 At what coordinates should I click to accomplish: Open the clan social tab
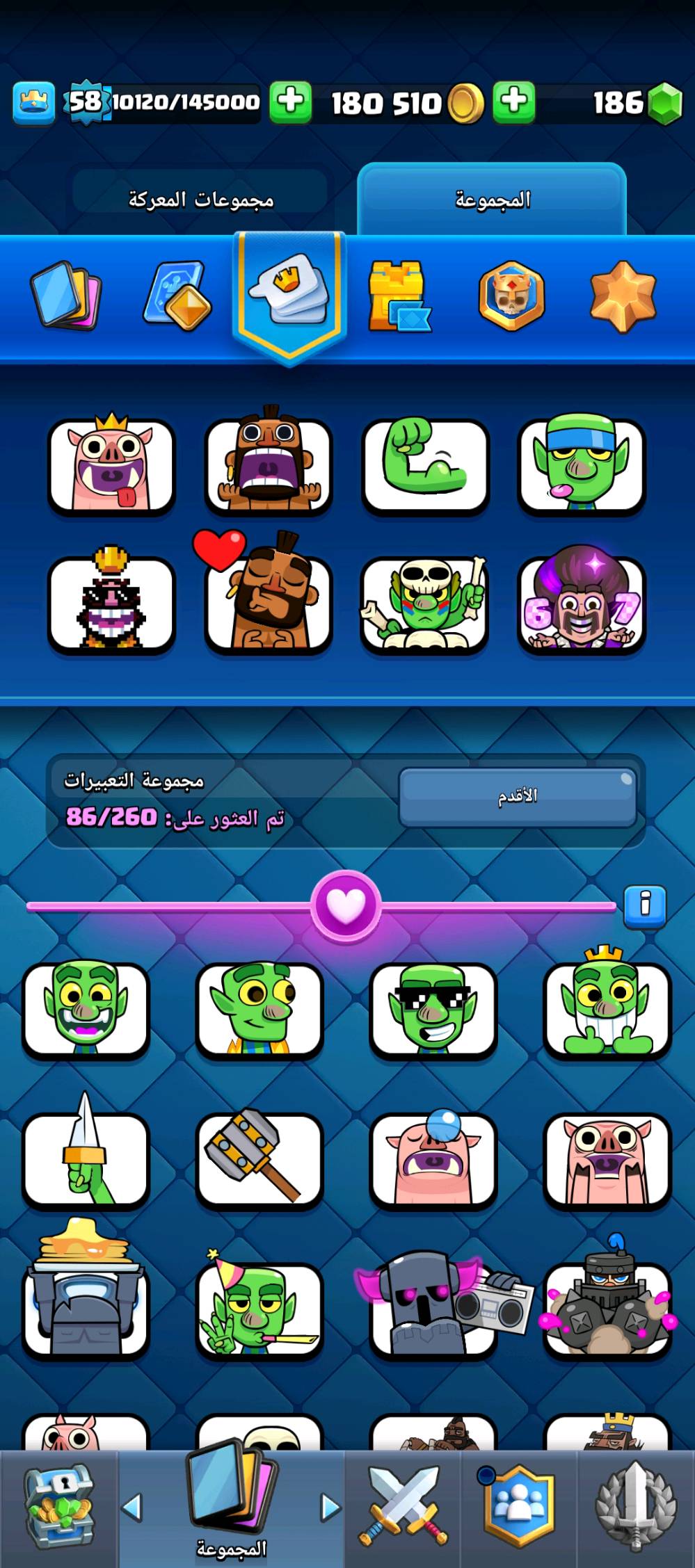[x=518, y=1508]
